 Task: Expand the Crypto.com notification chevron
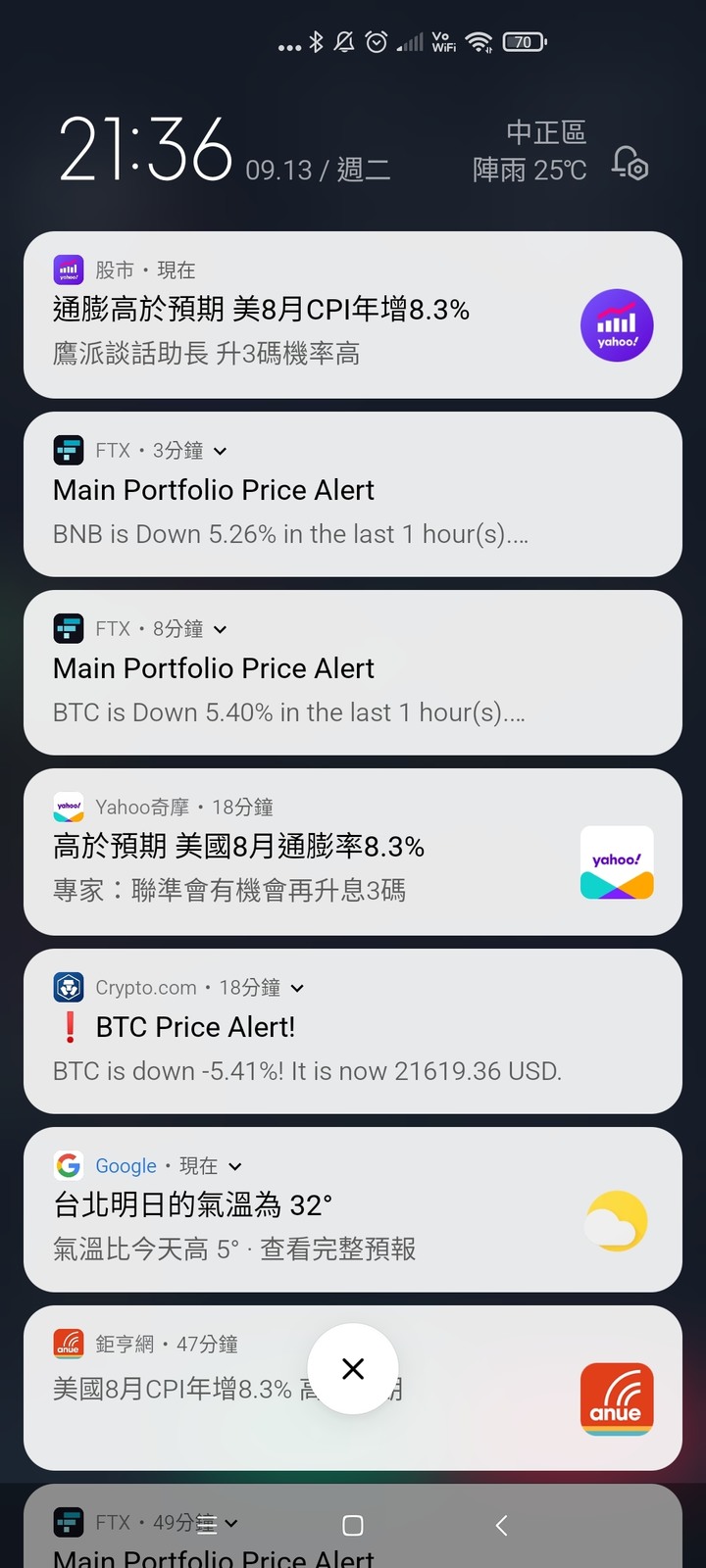click(x=298, y=988)
